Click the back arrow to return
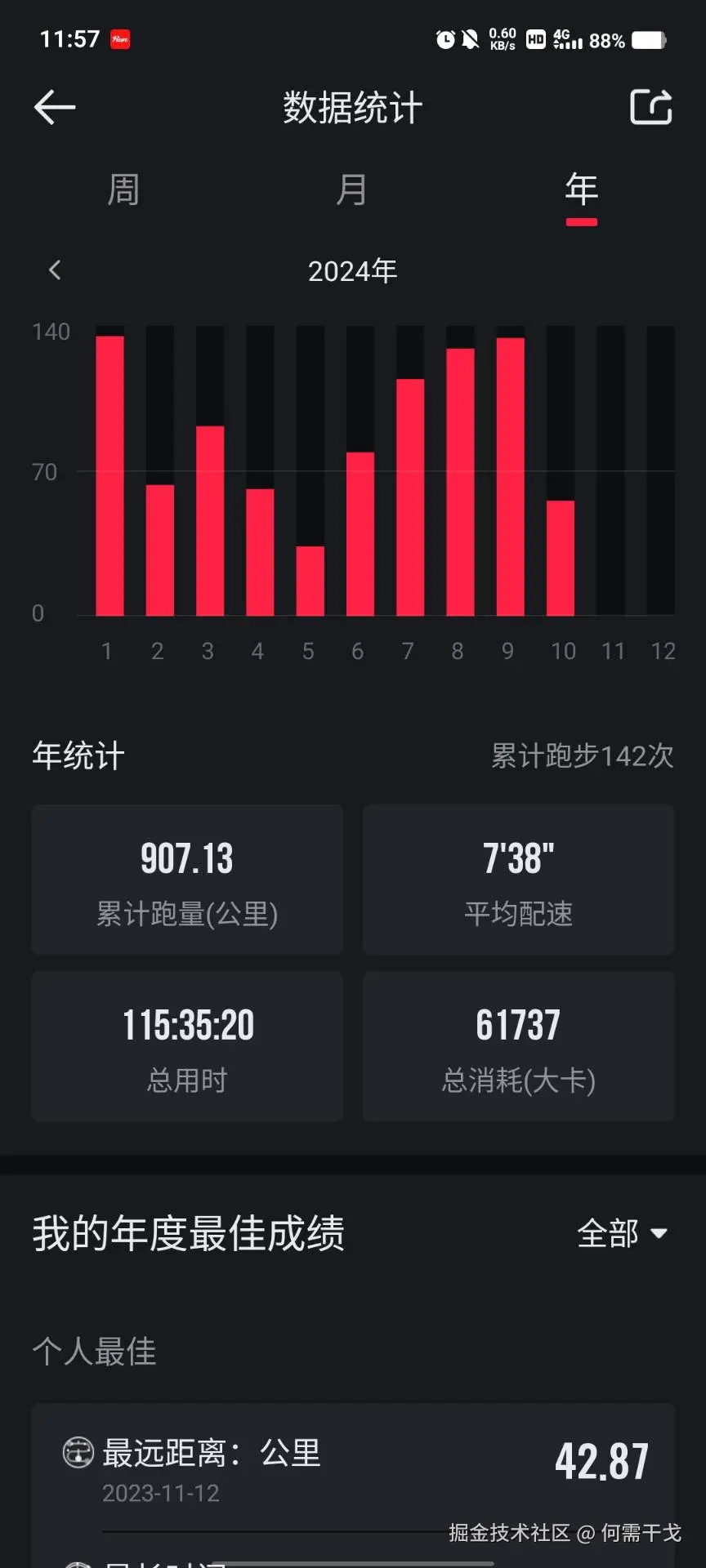 [53, 108]
